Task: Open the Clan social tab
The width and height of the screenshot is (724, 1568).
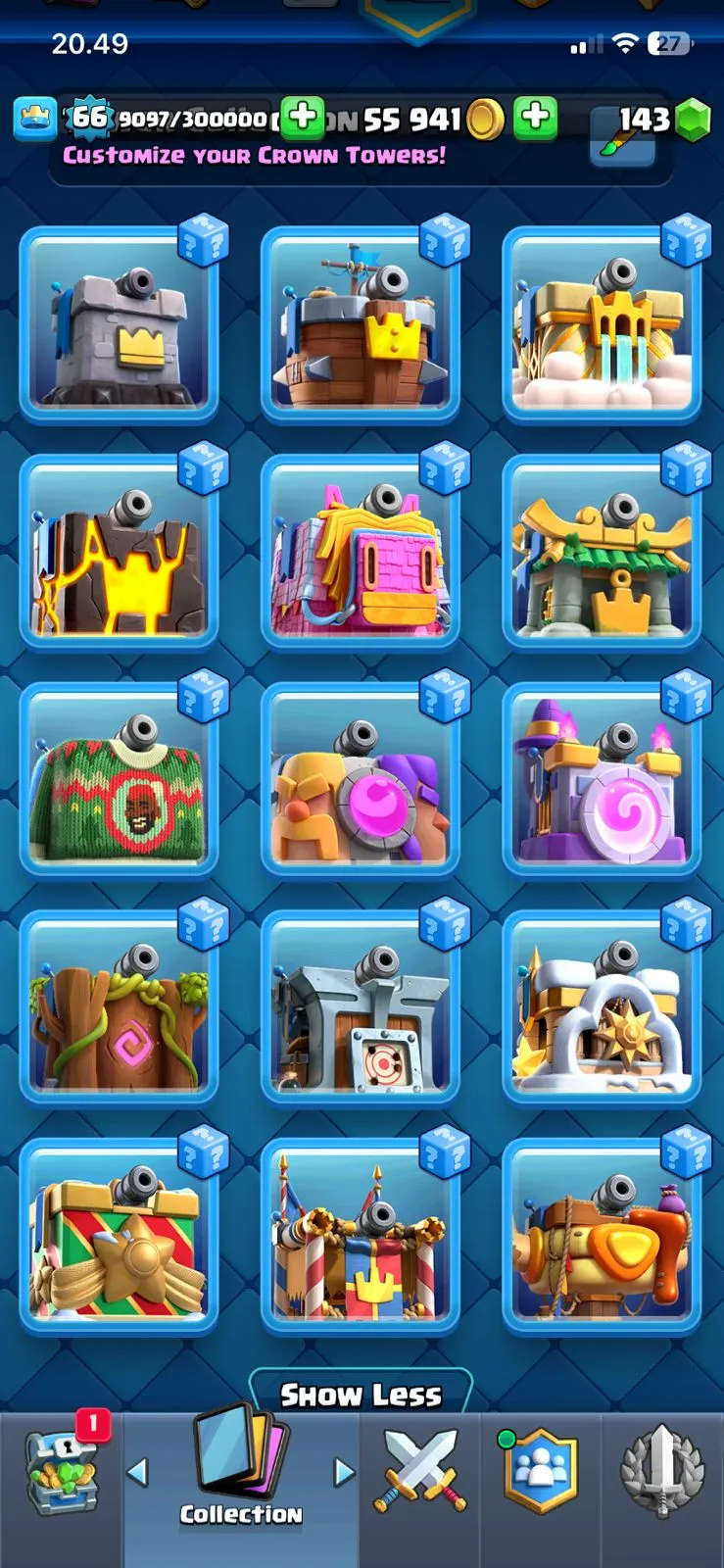Action: 540,1472
